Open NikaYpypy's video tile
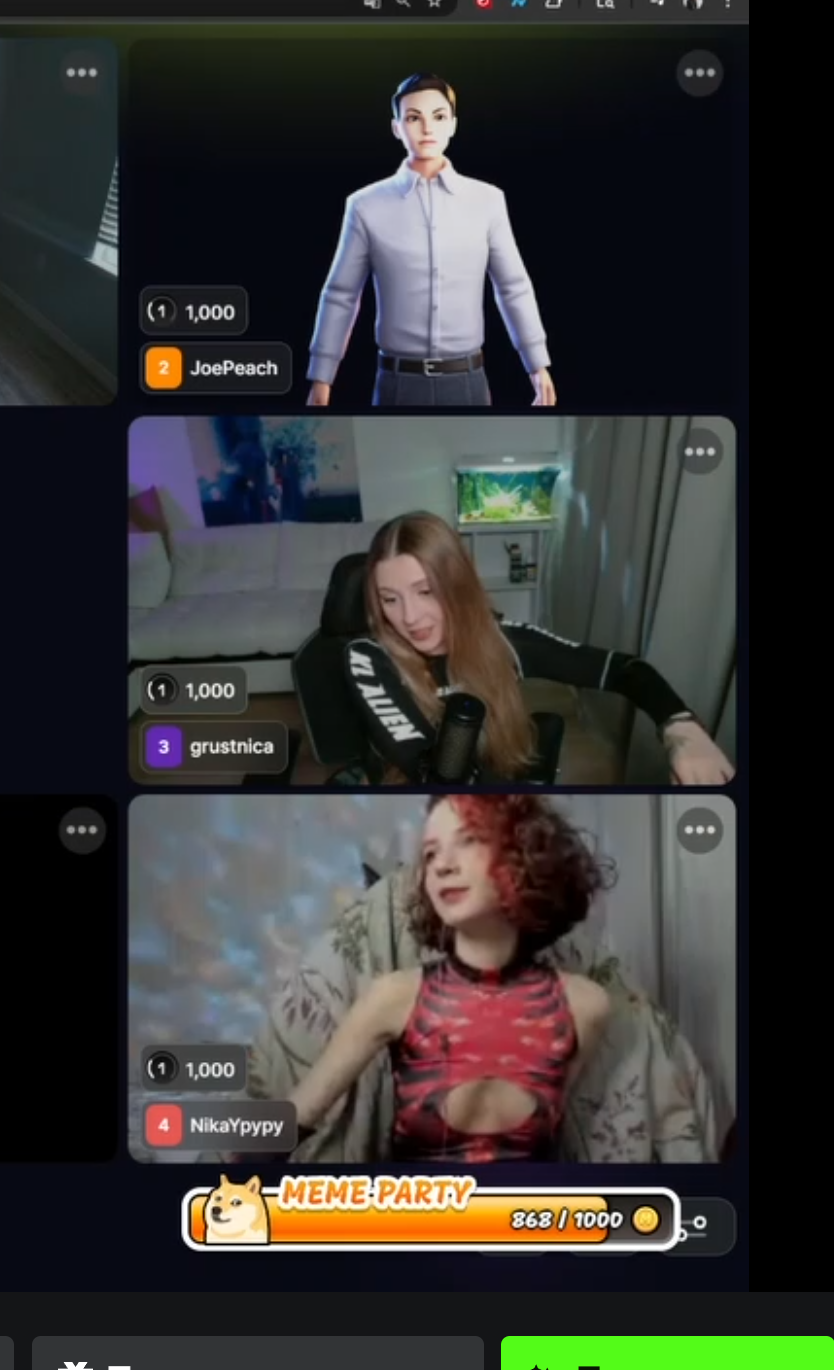Image resolution: width=834 pixels, height=1370 pixels. (433, 979)
